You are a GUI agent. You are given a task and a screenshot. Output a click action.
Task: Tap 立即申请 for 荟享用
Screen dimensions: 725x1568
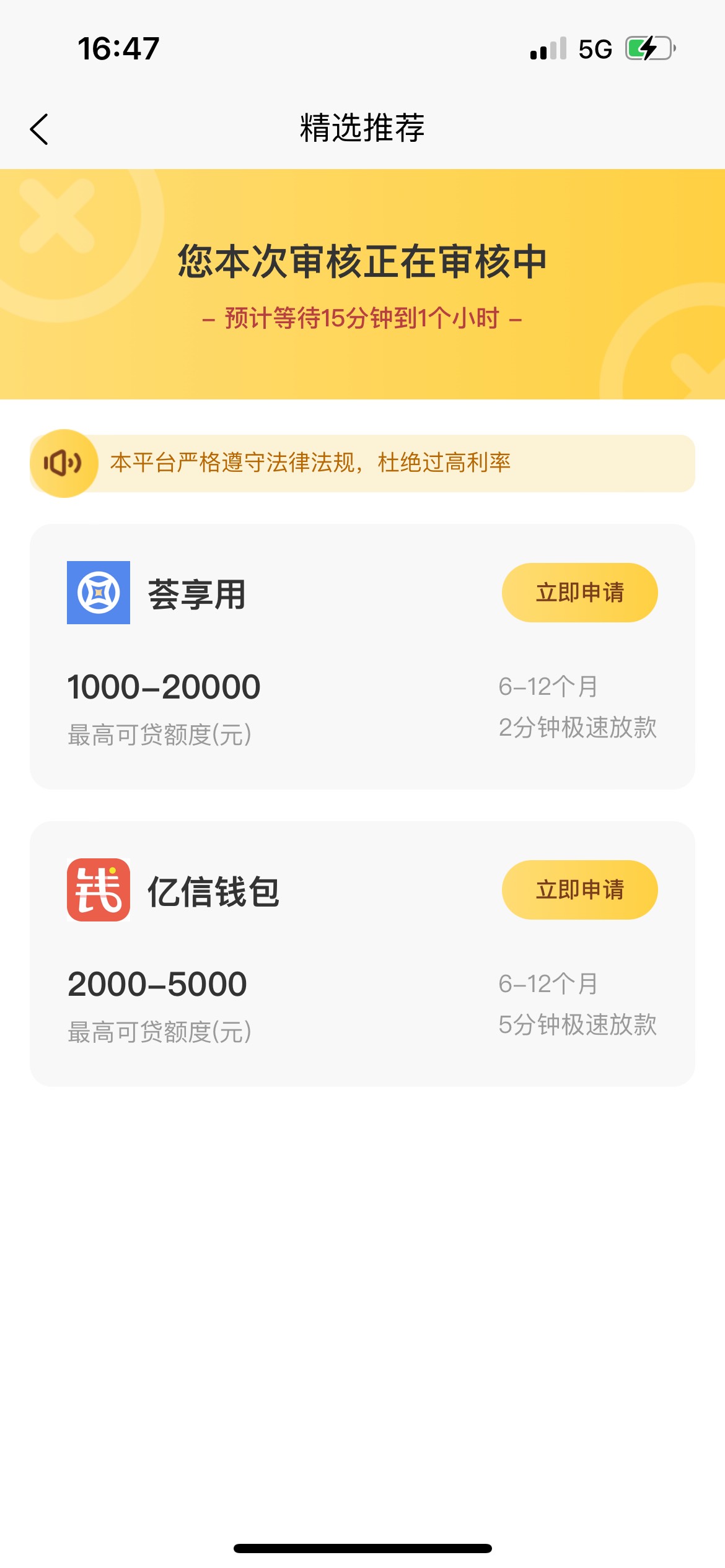(x=579, y=593)
